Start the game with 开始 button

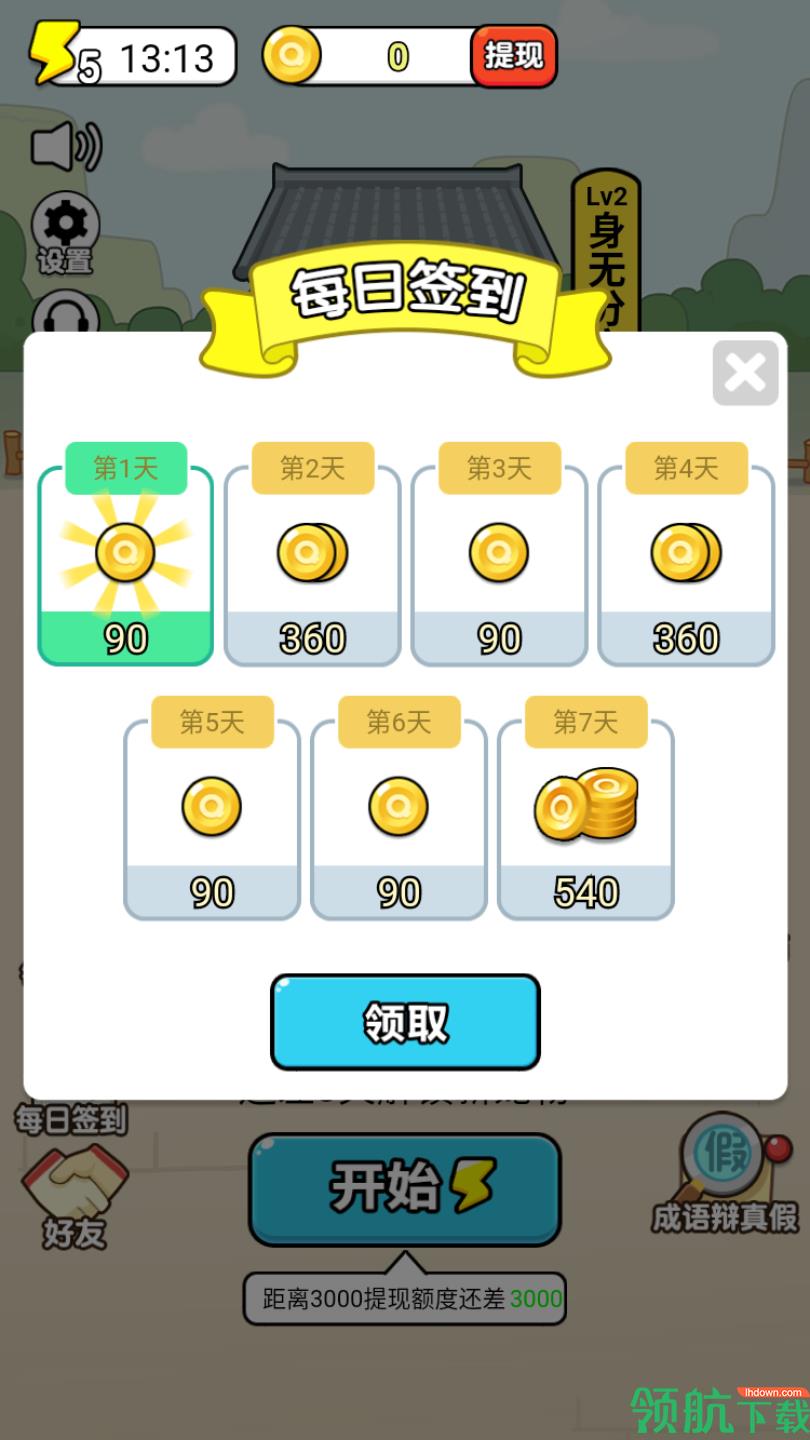point(405,1189)
